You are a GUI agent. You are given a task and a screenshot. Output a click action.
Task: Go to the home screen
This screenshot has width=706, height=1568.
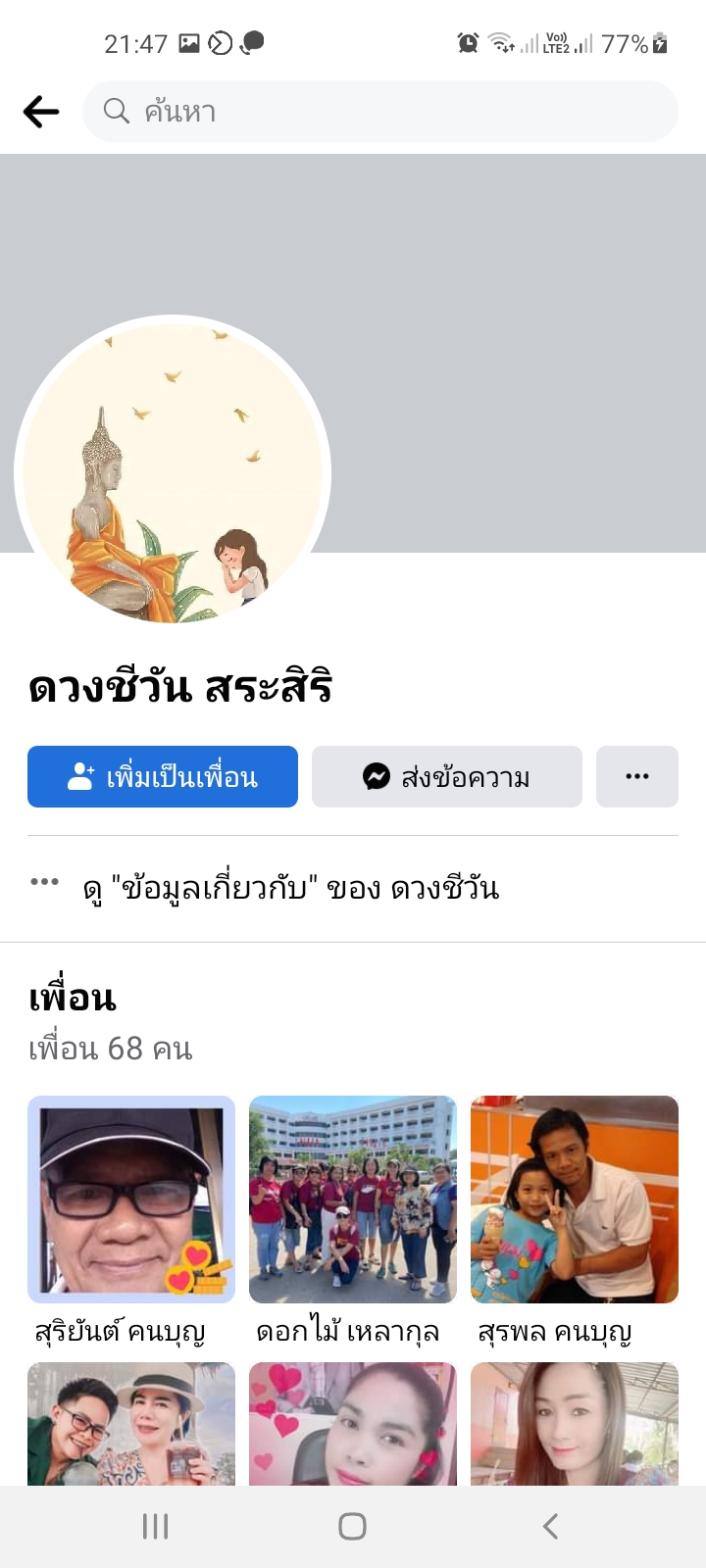click(x=353, y=1526)
